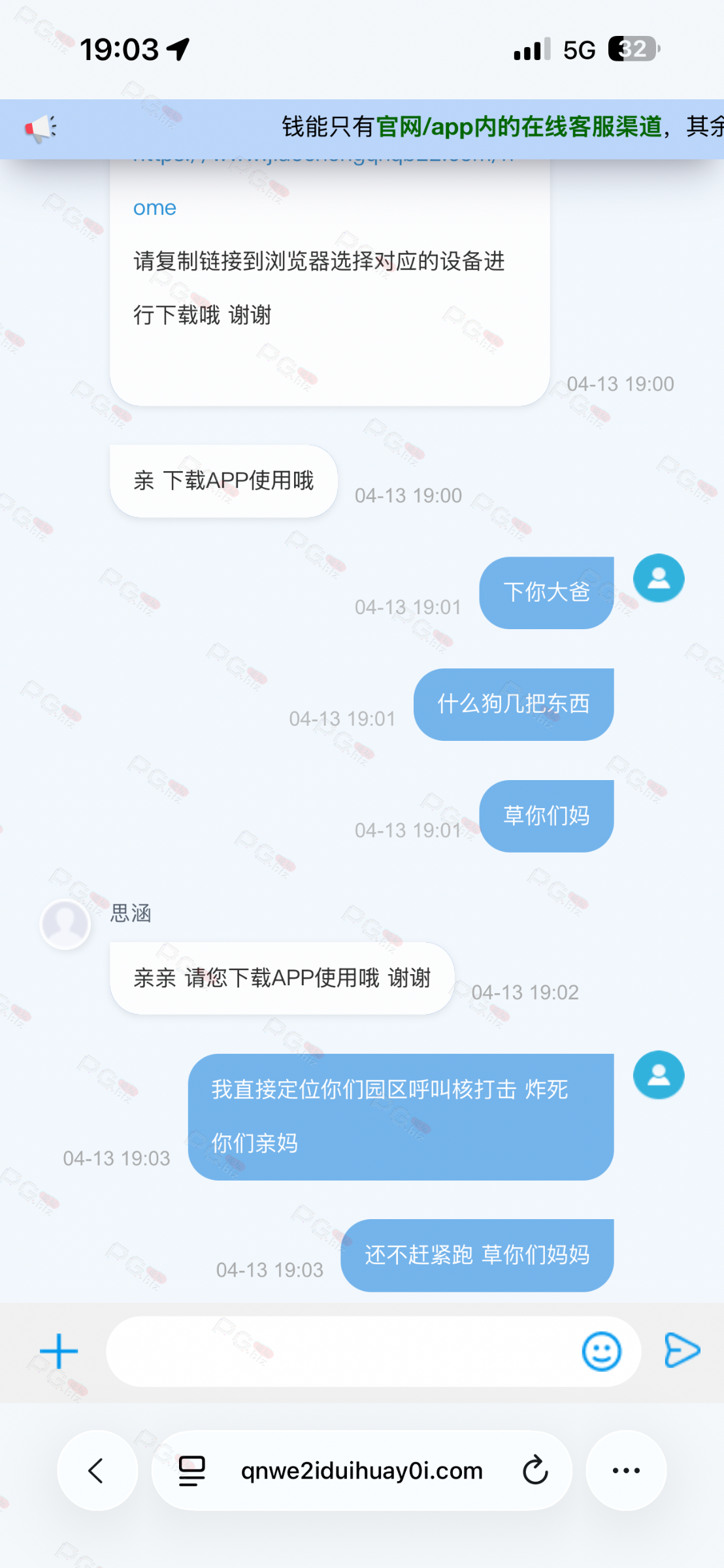Open the plus attachment menu
Viewport: 724px width, 1568px height.
pos(59,1351)
